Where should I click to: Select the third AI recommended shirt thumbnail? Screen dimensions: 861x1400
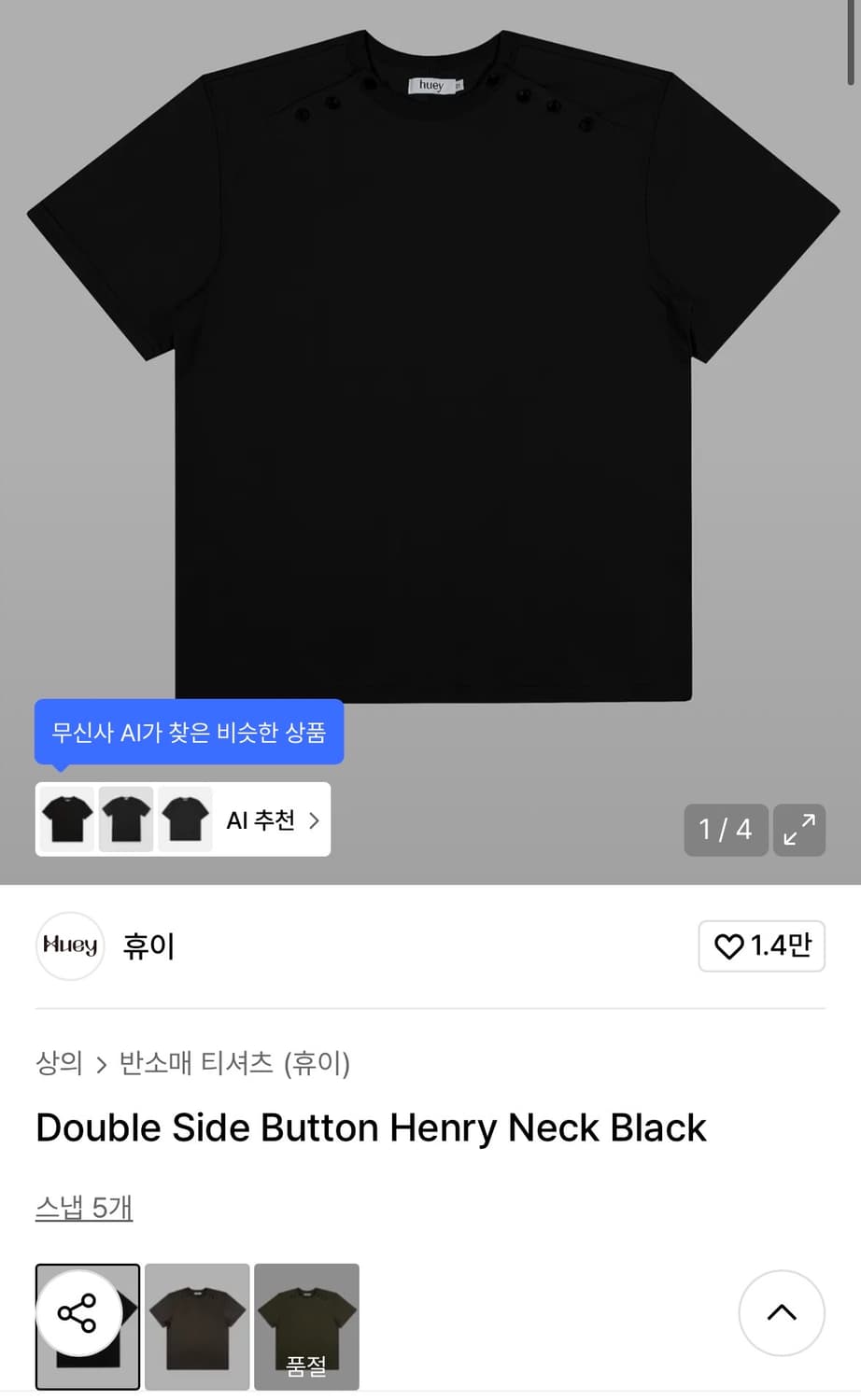[185, 819]
